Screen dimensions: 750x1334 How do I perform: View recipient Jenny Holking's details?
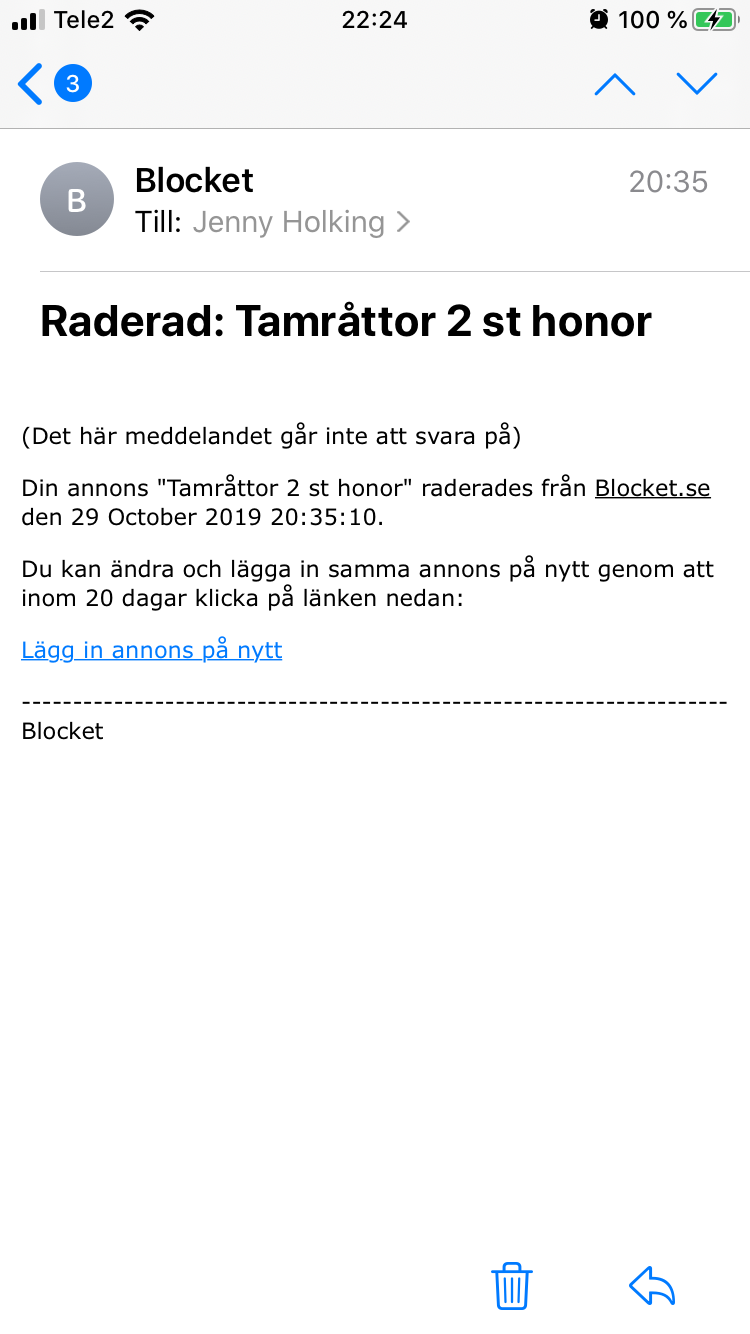tap(301, 221)
